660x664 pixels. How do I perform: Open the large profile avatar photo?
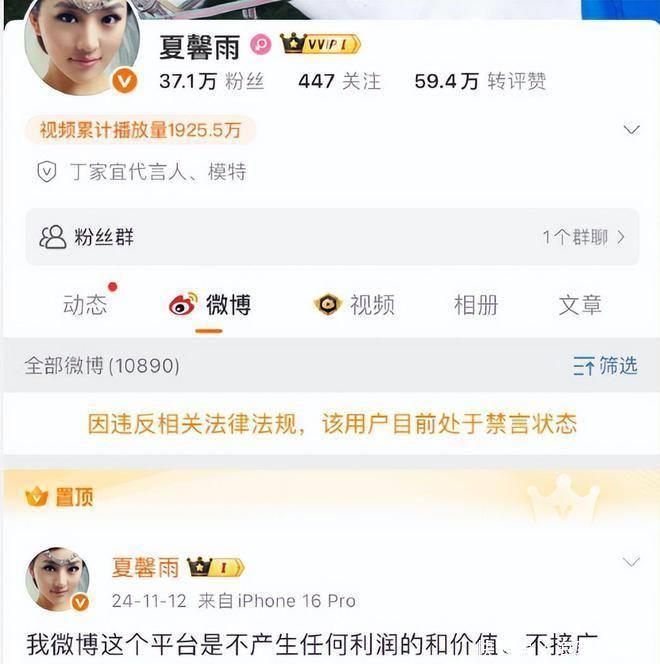click(x=82, y=42)
